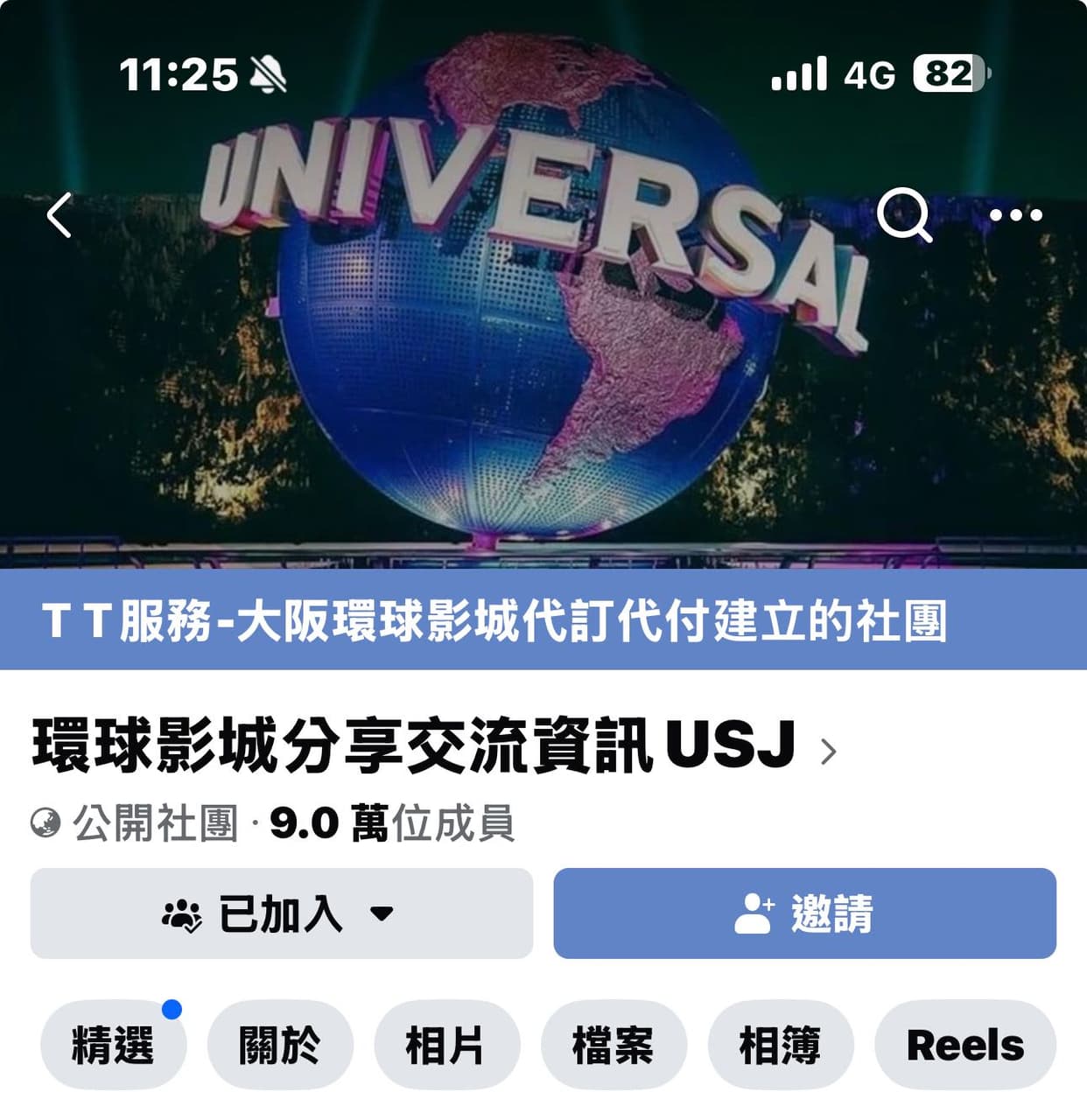
Task: Switch to the 精選 tab
Action: 113,1046
